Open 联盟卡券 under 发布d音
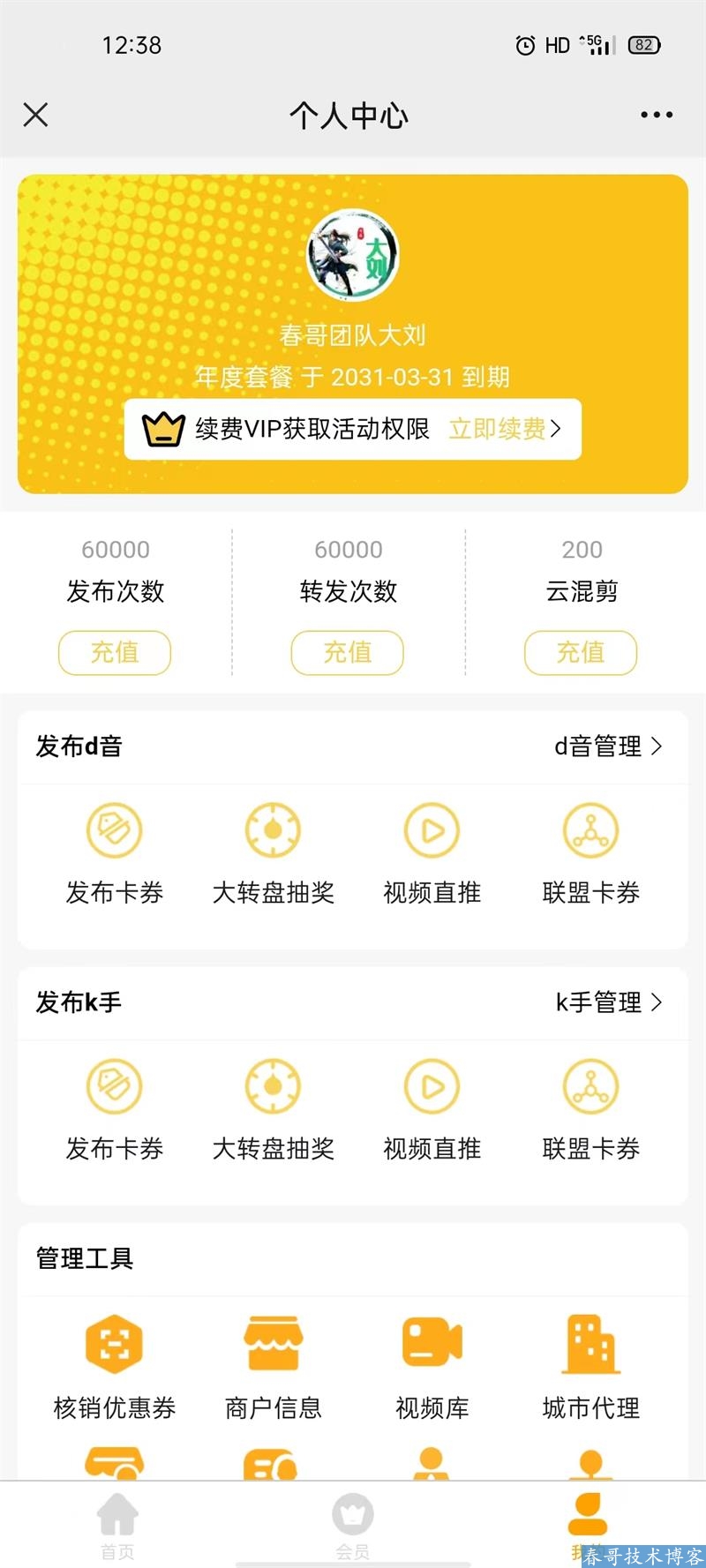Screen dimensions: 706x1568 pyautogui.click(x=591, y=852)
